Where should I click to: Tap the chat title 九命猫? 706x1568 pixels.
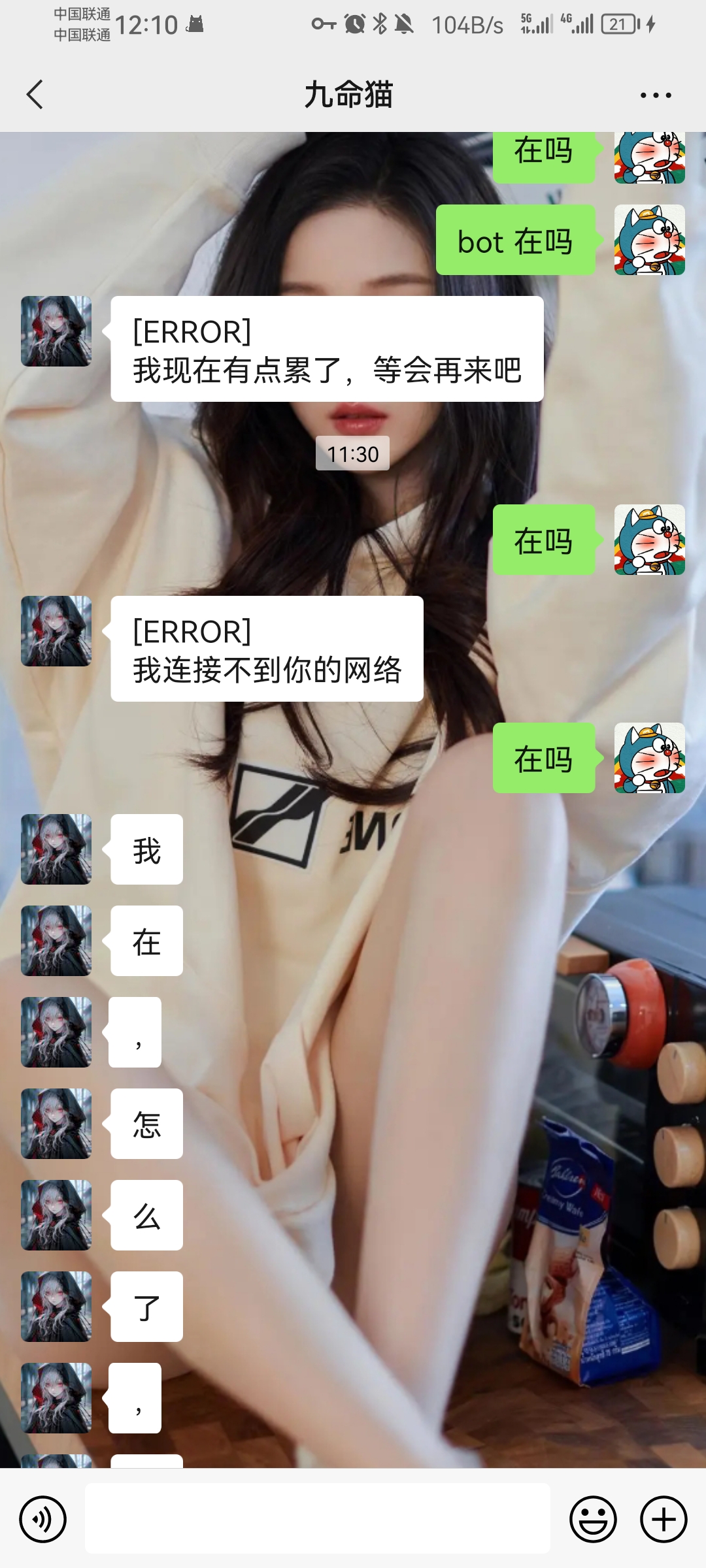point(351,95)
